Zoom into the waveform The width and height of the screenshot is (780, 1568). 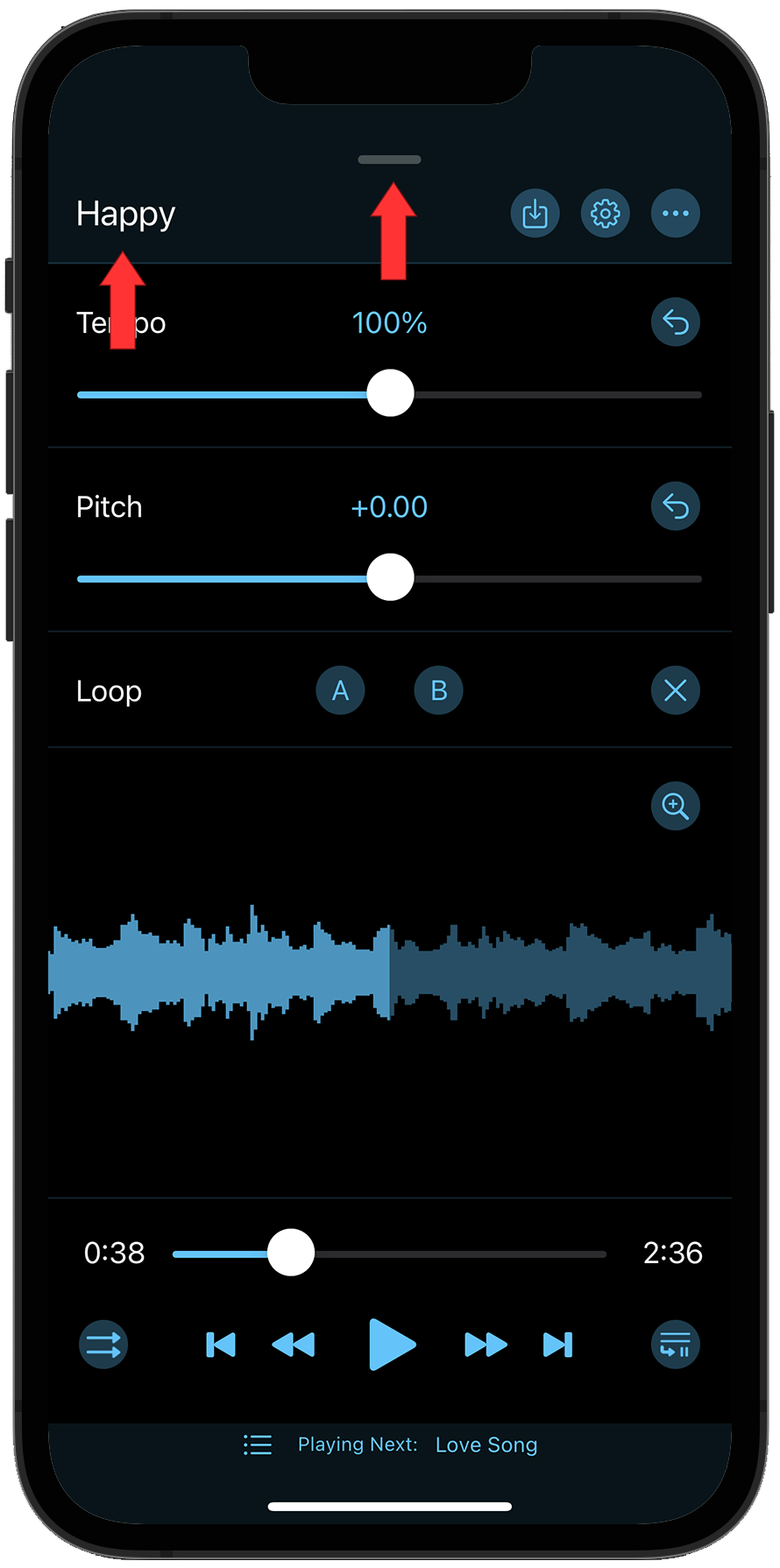tap(675, 805)
